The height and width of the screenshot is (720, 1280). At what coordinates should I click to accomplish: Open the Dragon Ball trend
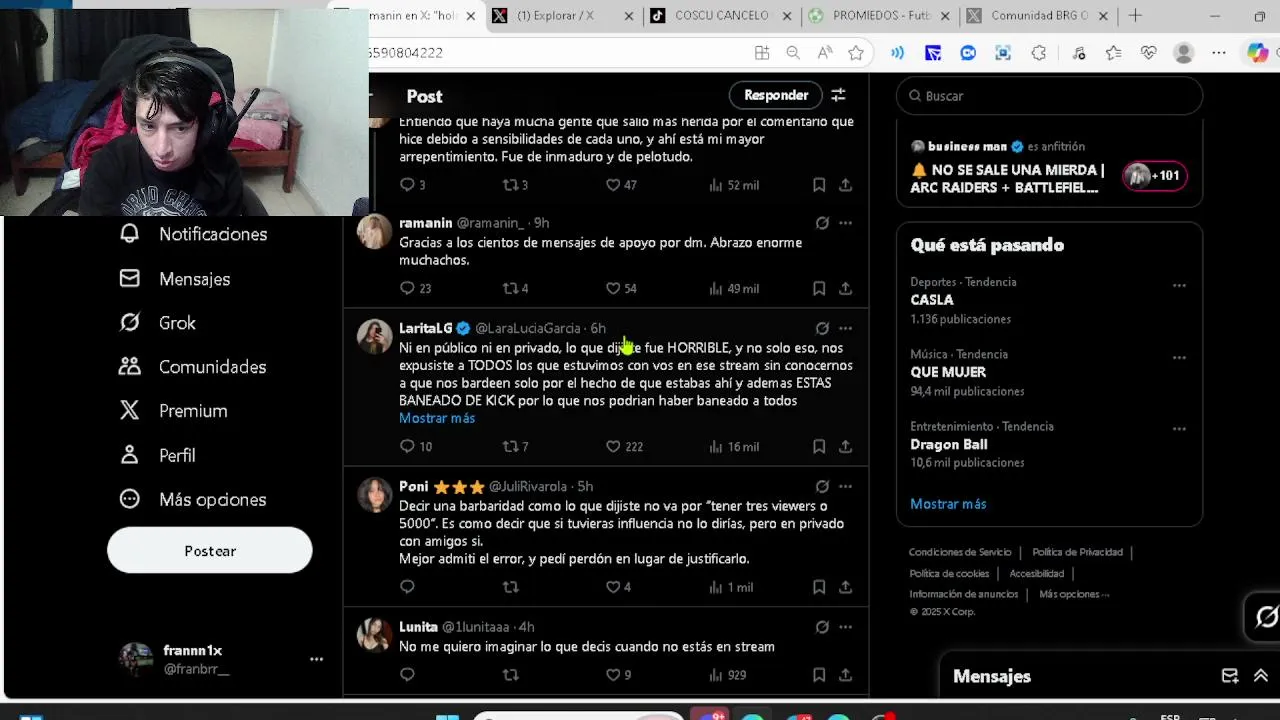949,444
